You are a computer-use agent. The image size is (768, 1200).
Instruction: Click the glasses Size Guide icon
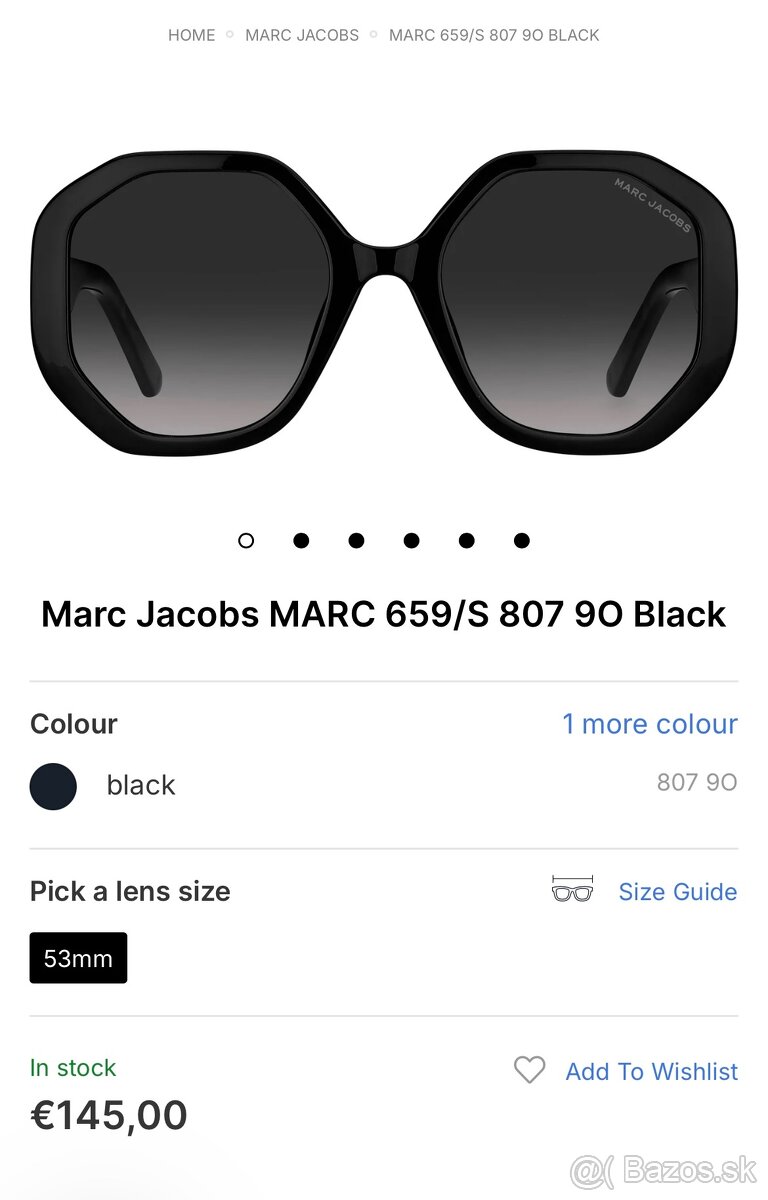571,891
